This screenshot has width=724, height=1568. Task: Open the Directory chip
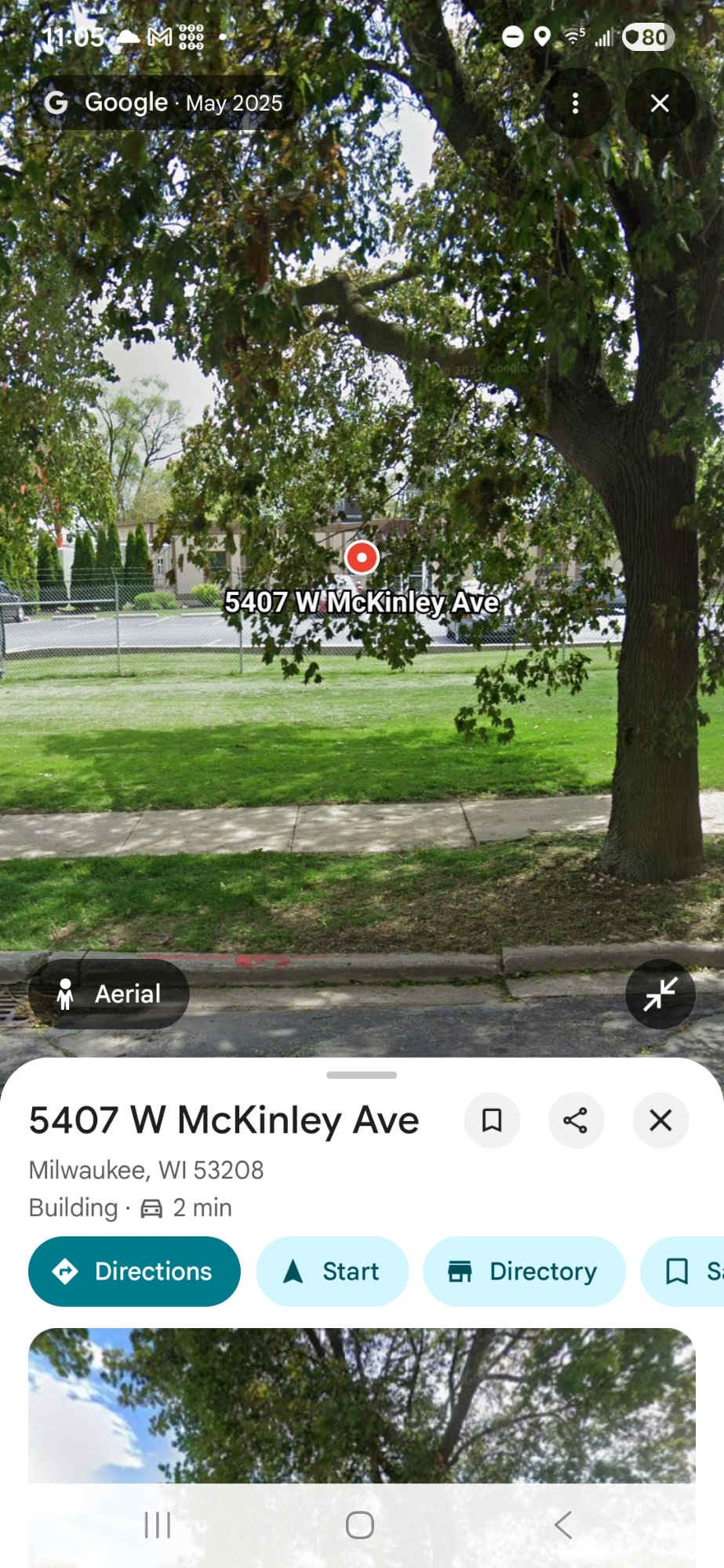coord(524,1271)
